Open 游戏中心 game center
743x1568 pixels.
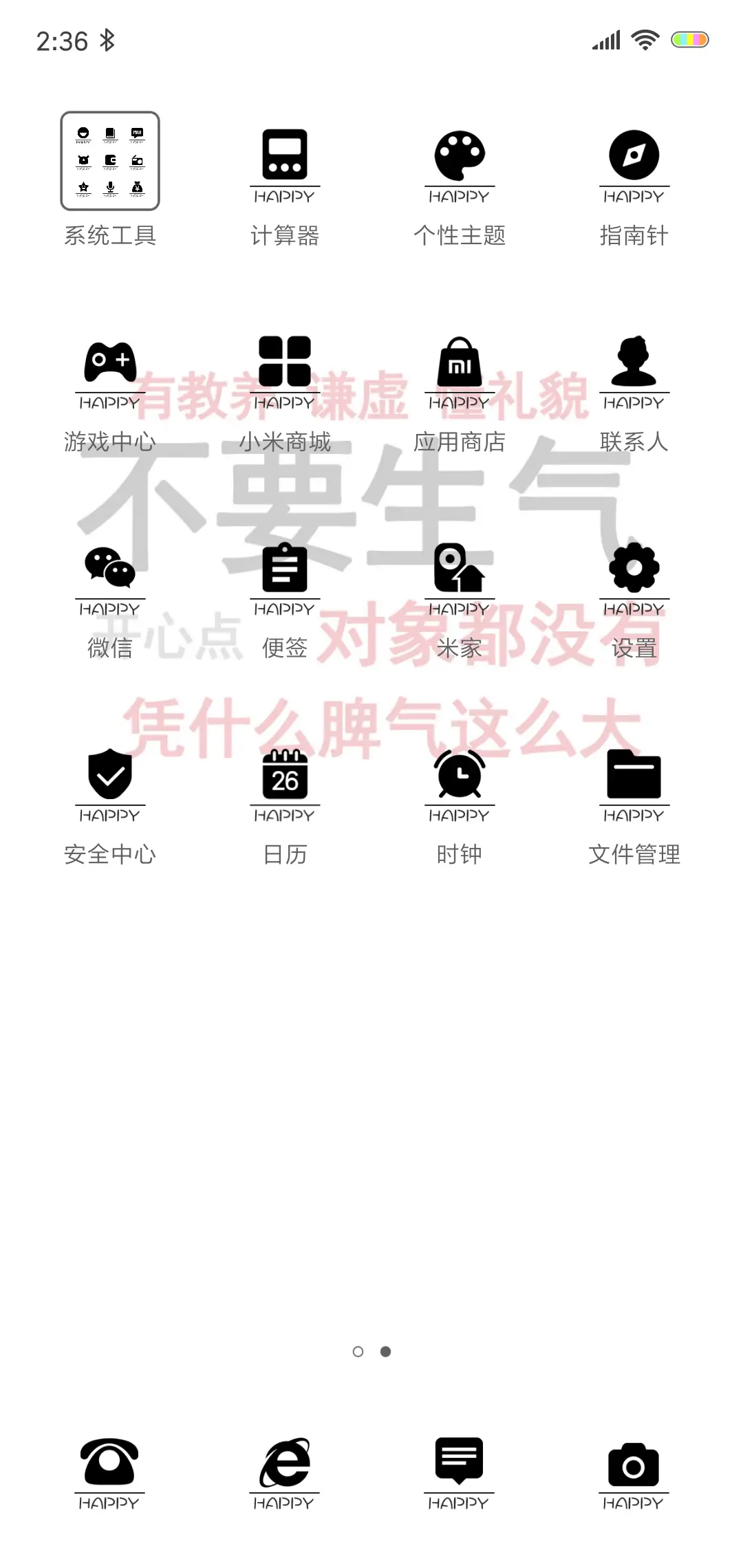[110, 367]
